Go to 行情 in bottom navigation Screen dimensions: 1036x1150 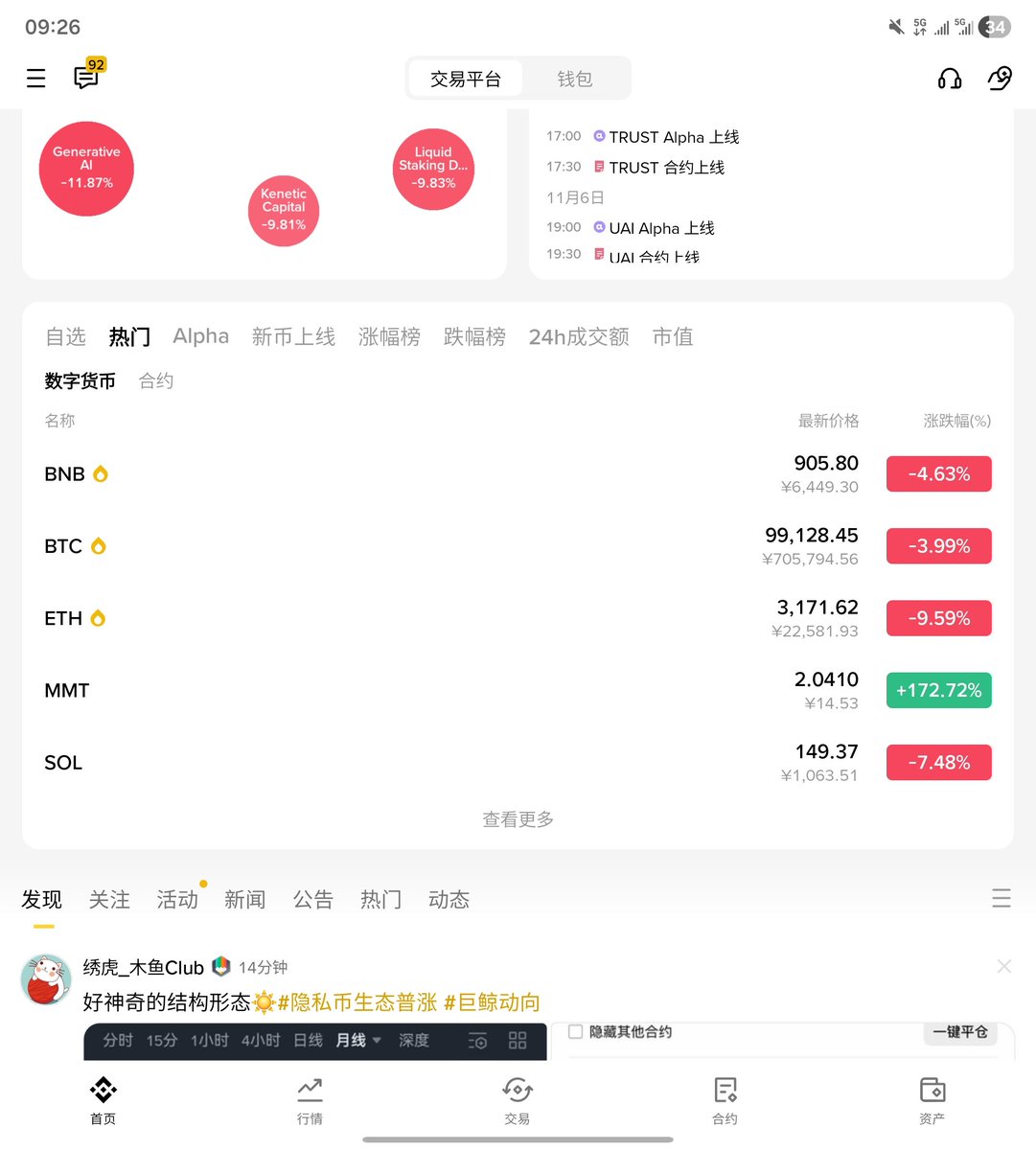[x=310, y=1099]
